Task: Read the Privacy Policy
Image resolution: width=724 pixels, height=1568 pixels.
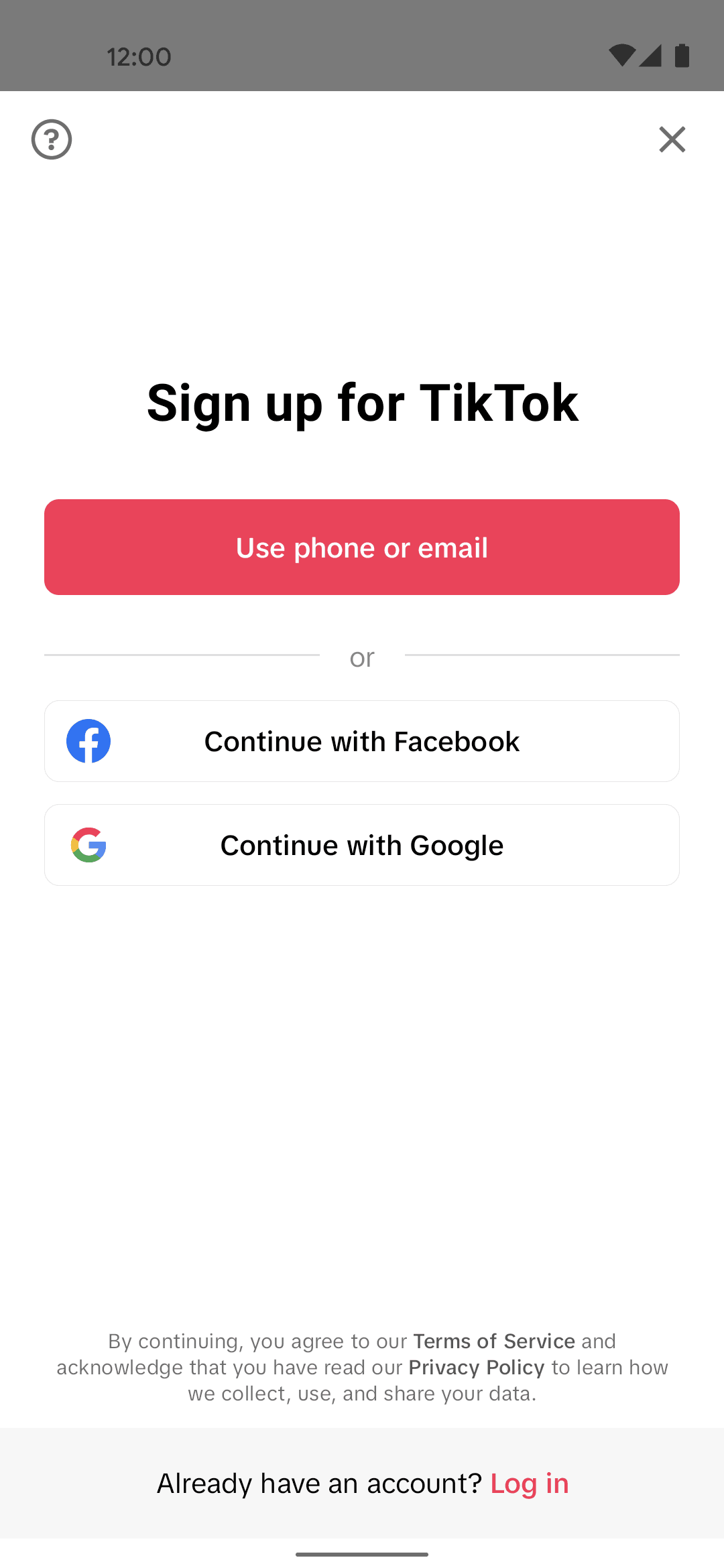Action: [476, 1367]
